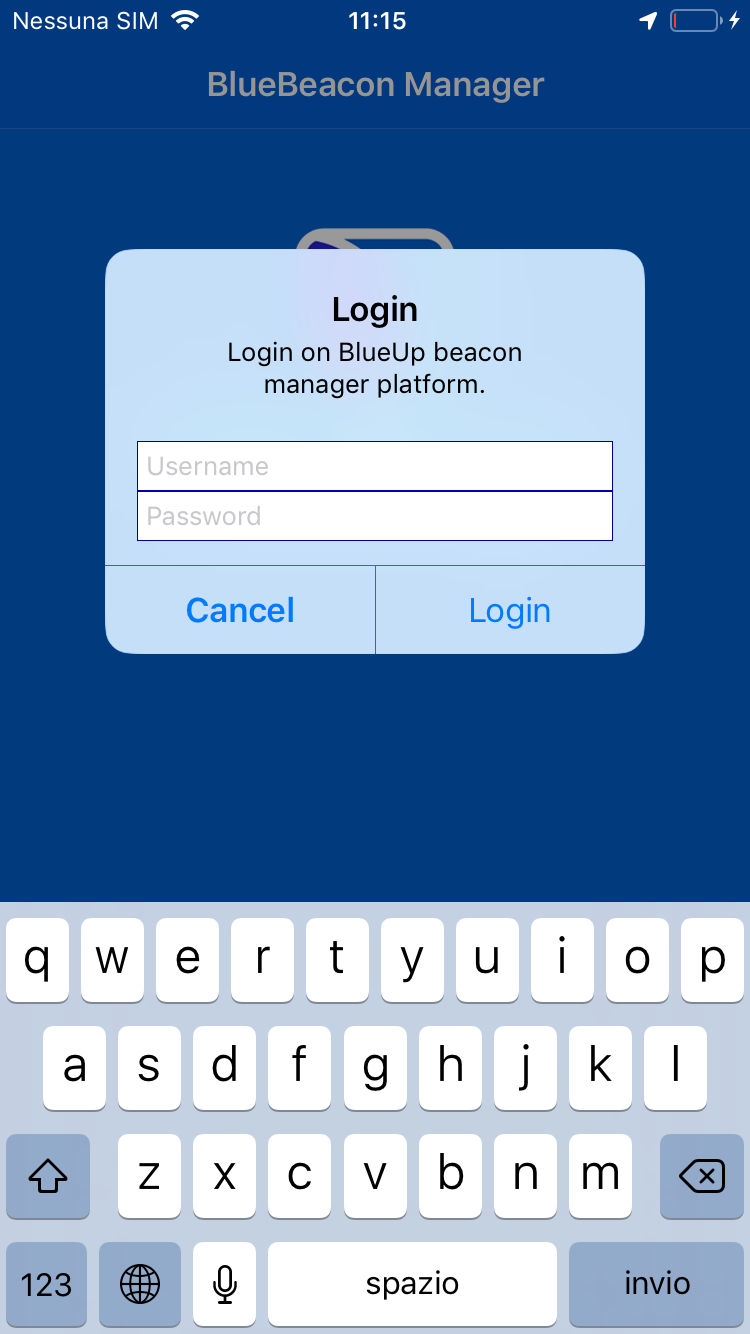The height and width of the screenshot is (1334, 750).
Task: Switch keyboard to numbers with 123 key
Action: [x=47, y=1284]
